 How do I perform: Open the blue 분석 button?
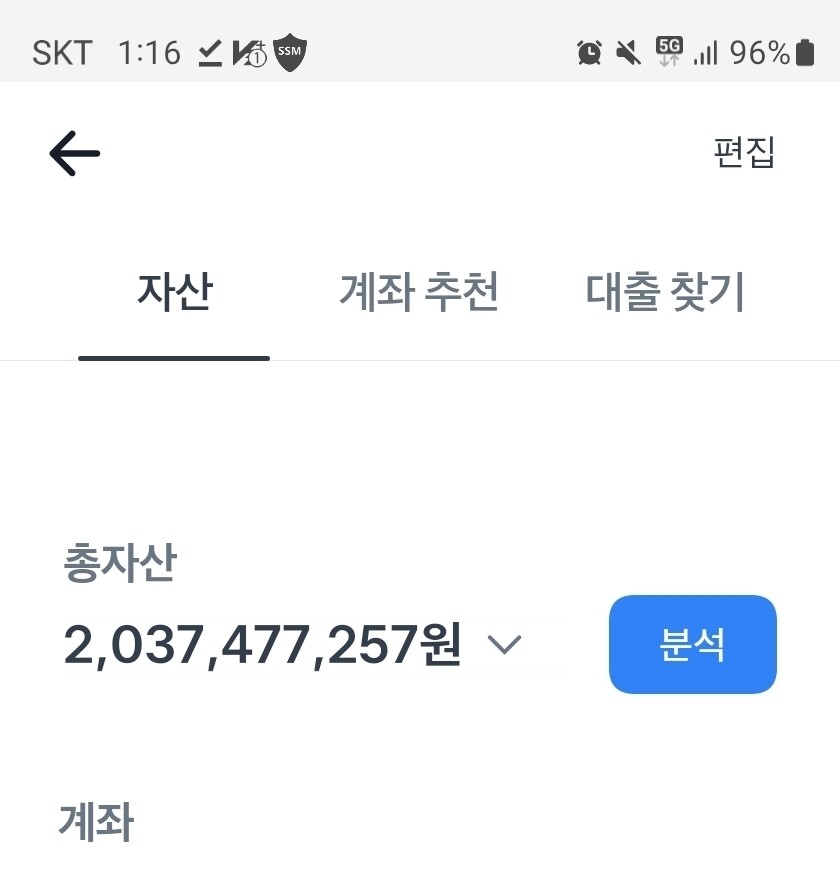693,645
